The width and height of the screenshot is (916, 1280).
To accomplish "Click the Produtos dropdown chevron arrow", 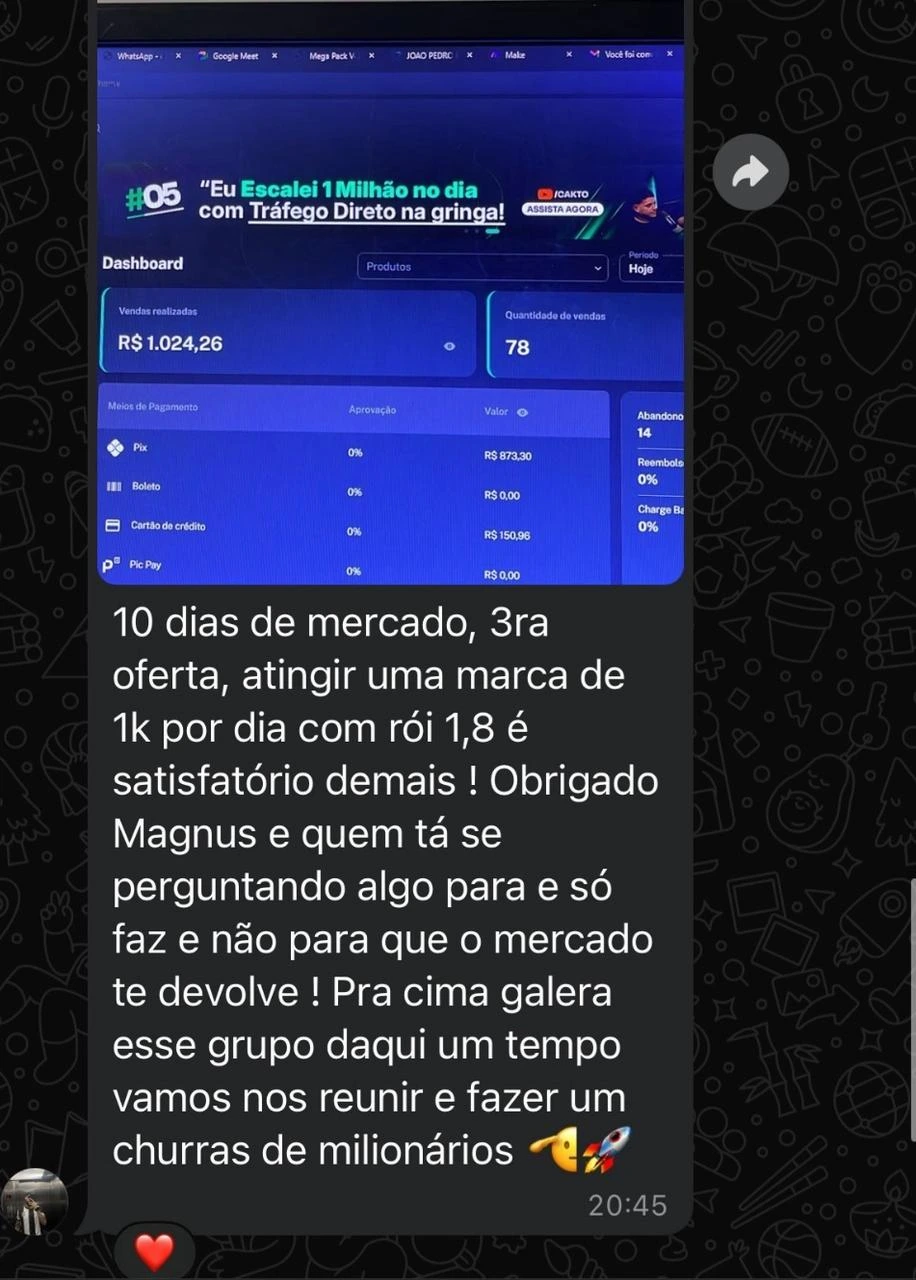I will pyautogui.click(x=597, y=267).
